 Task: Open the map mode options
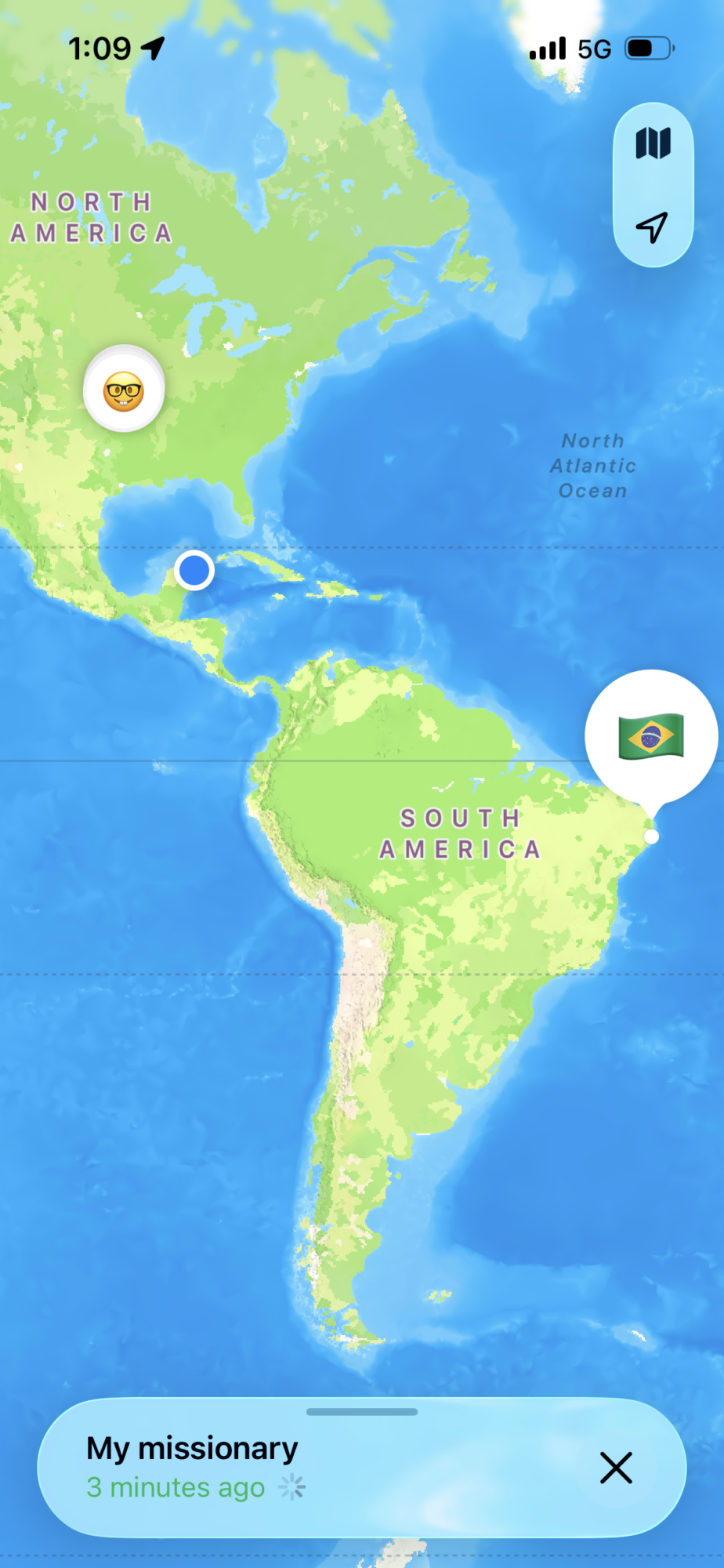coord(653,143)
